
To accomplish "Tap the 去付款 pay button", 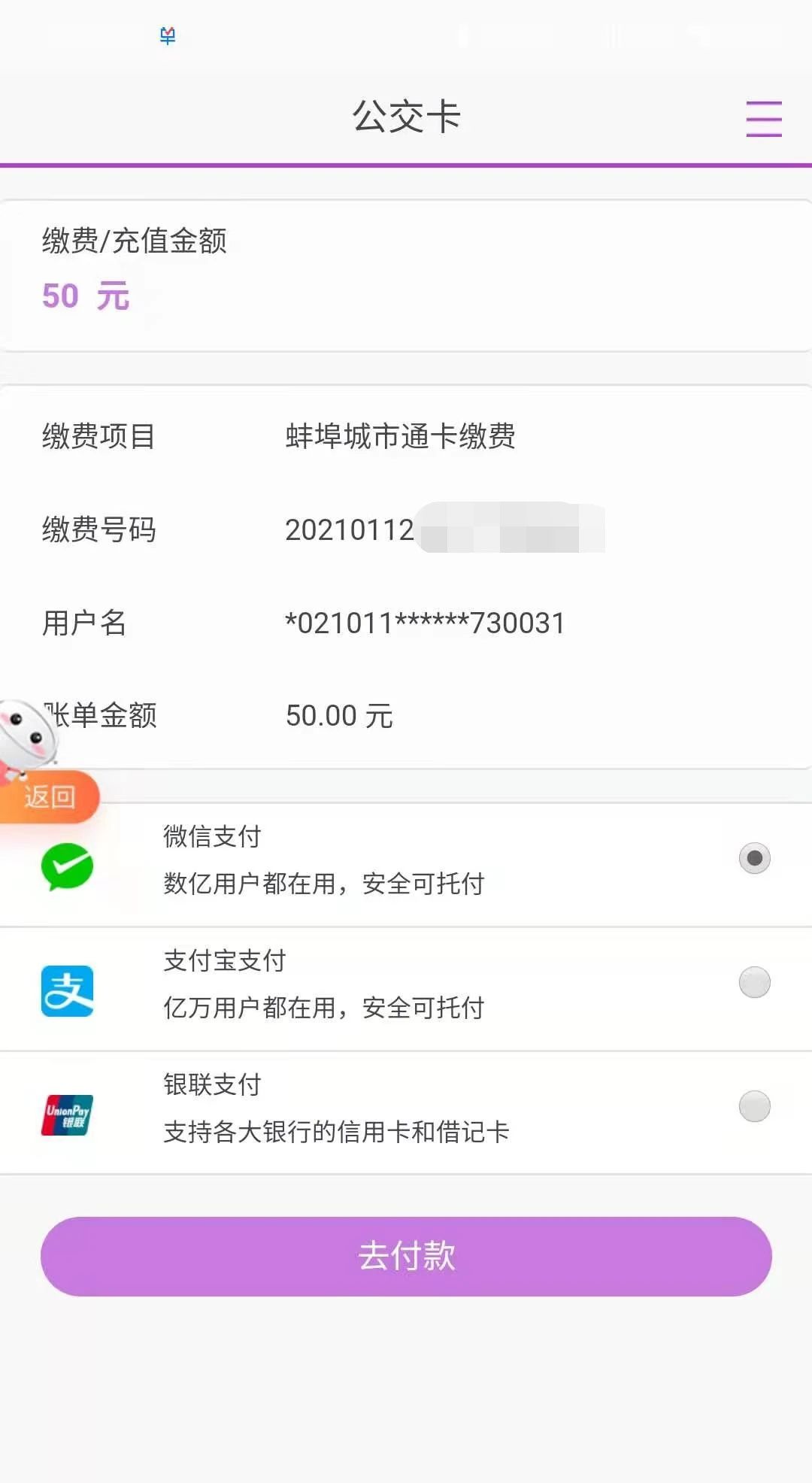I will [x=406, y=1256].
